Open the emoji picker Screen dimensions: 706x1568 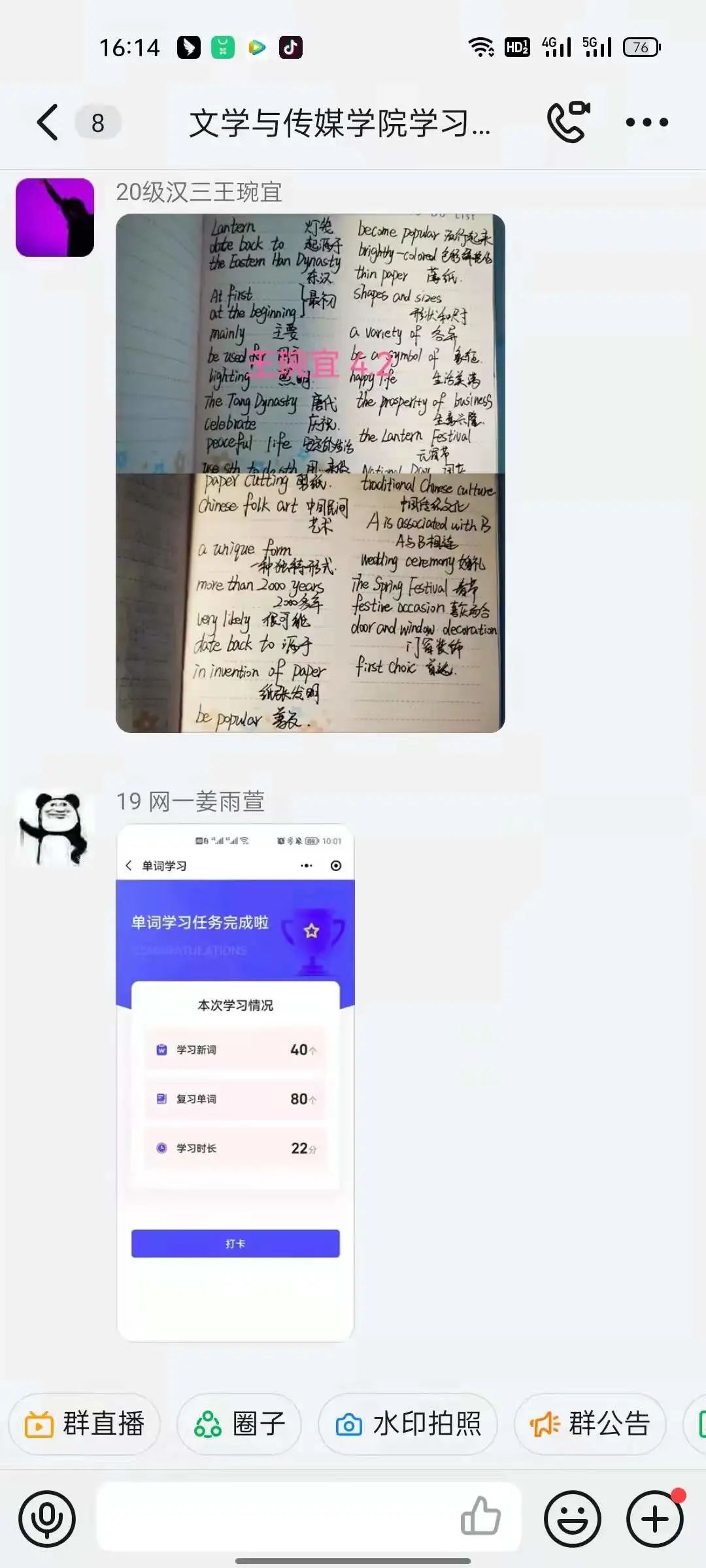click(x=573, y=1519)
